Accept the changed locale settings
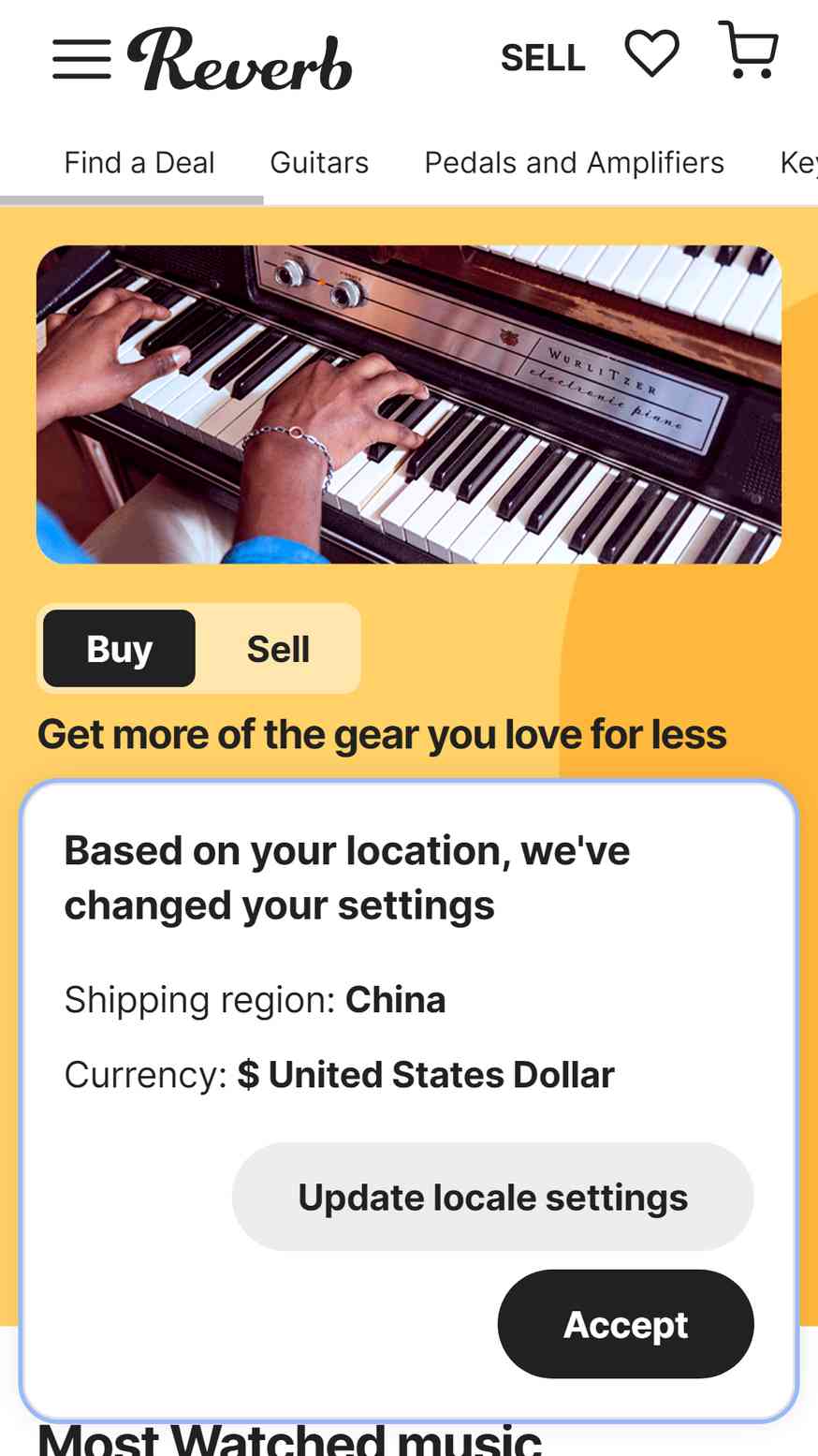 coord(626,1324)
